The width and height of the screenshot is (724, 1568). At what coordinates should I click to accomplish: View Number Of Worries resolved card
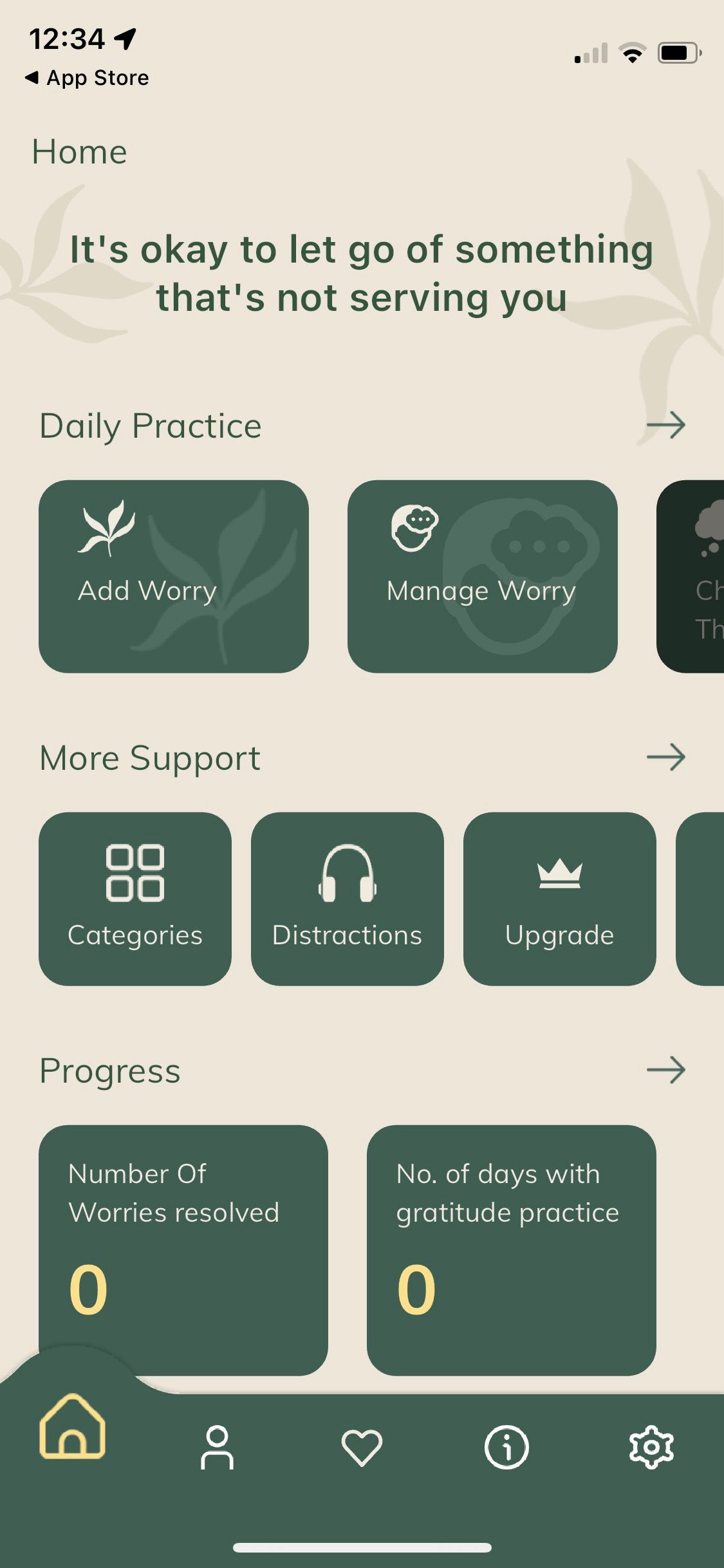(x=183, y=1249)
